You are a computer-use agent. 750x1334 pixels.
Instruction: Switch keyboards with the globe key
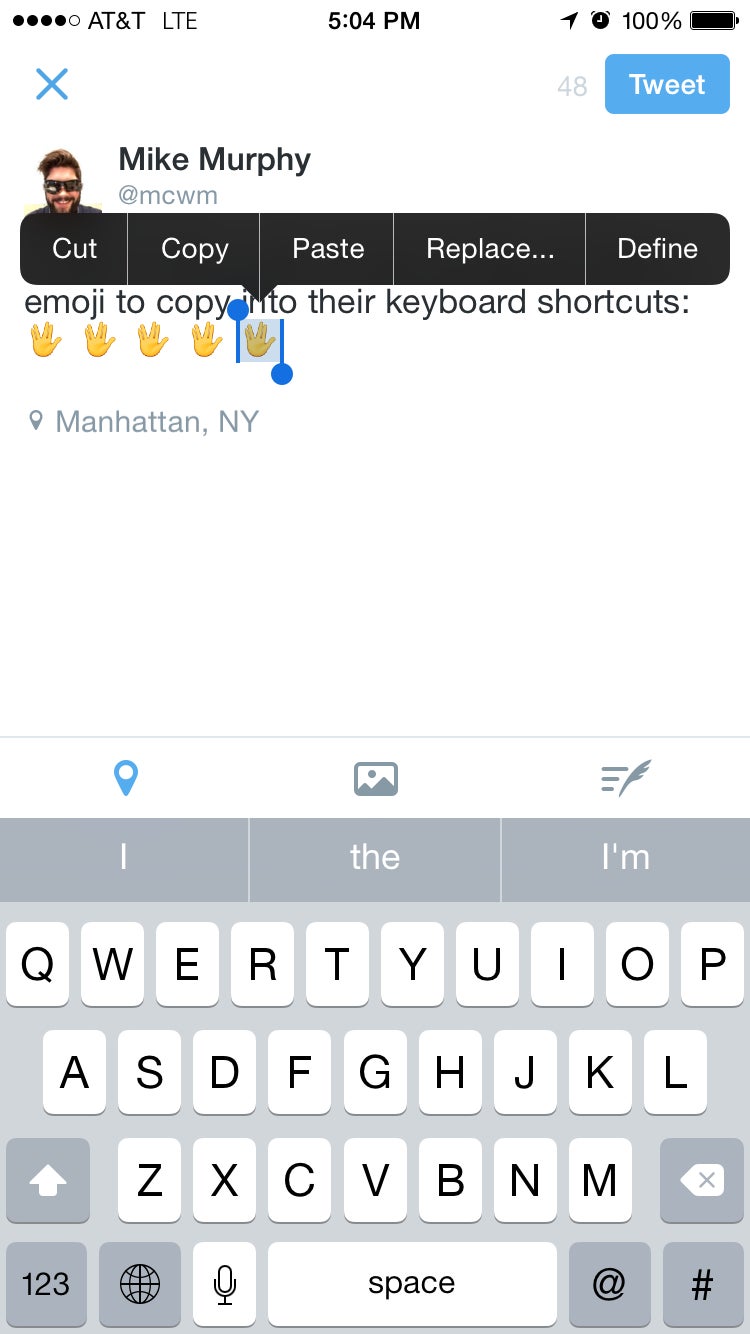click(140, 1284)
